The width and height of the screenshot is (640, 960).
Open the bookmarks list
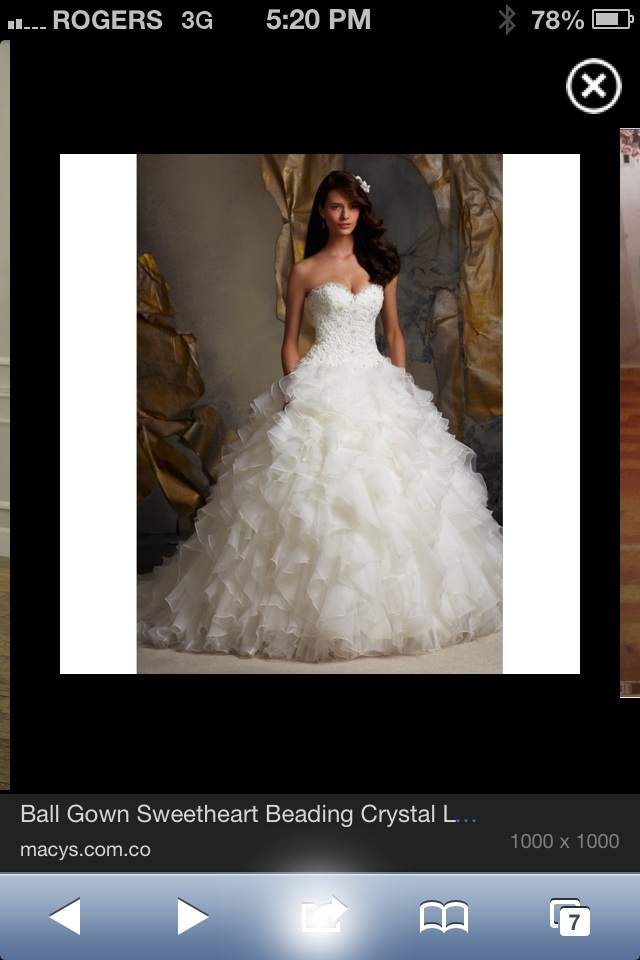(x=444, y=915)
